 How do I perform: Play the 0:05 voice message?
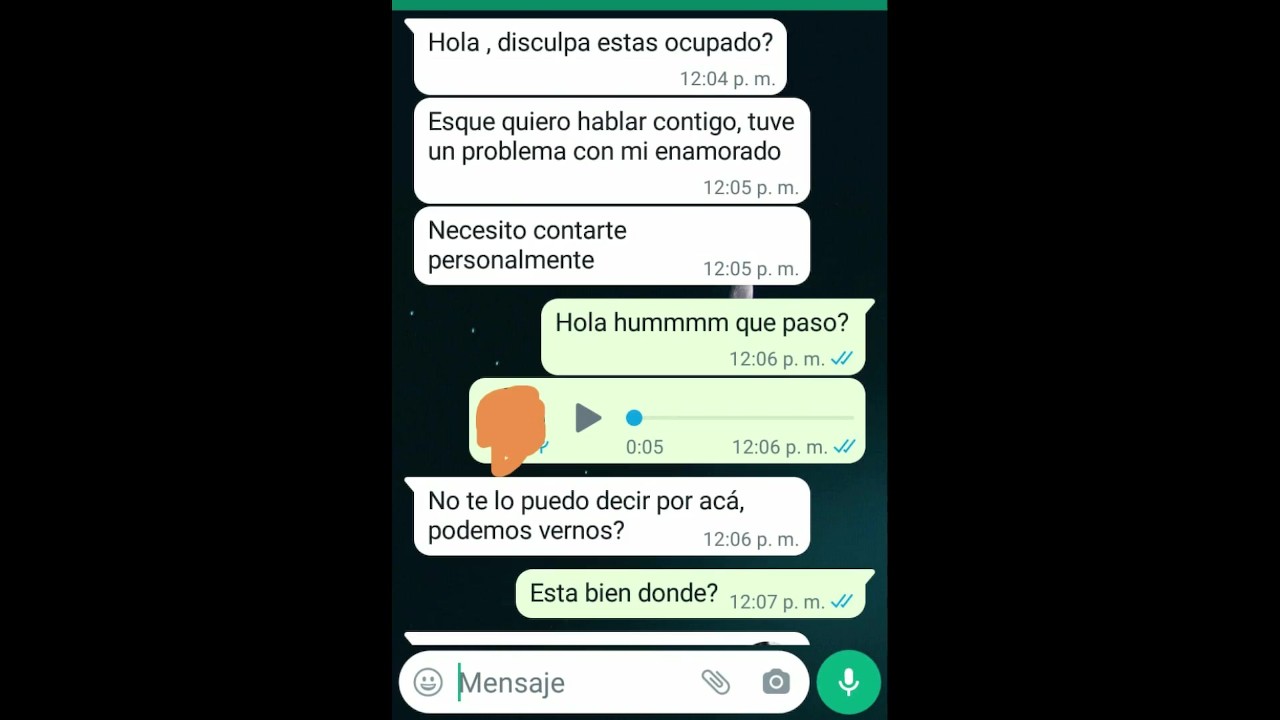point(588,418)
